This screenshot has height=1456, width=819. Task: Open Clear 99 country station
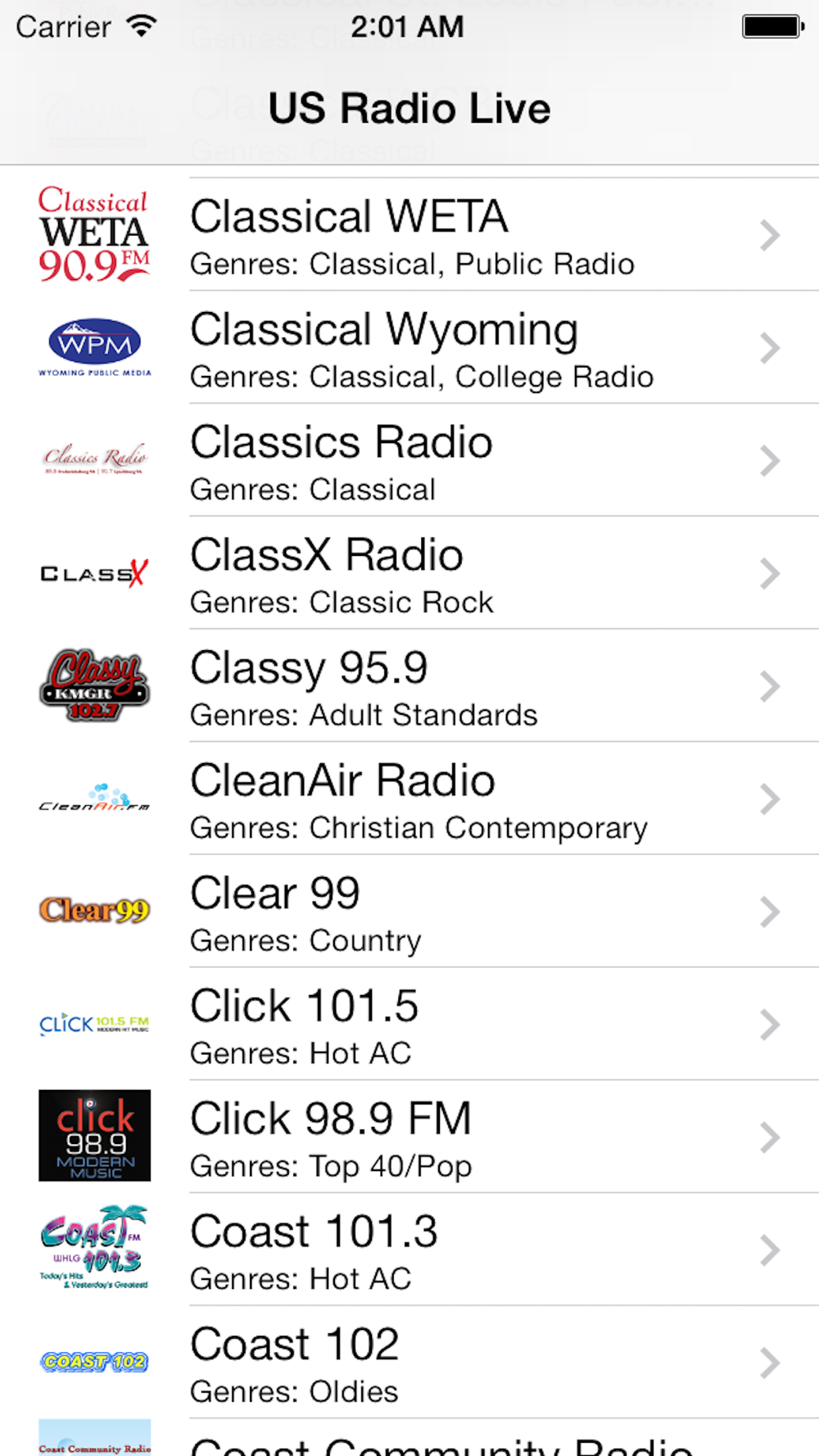click(x=409, y=912)
